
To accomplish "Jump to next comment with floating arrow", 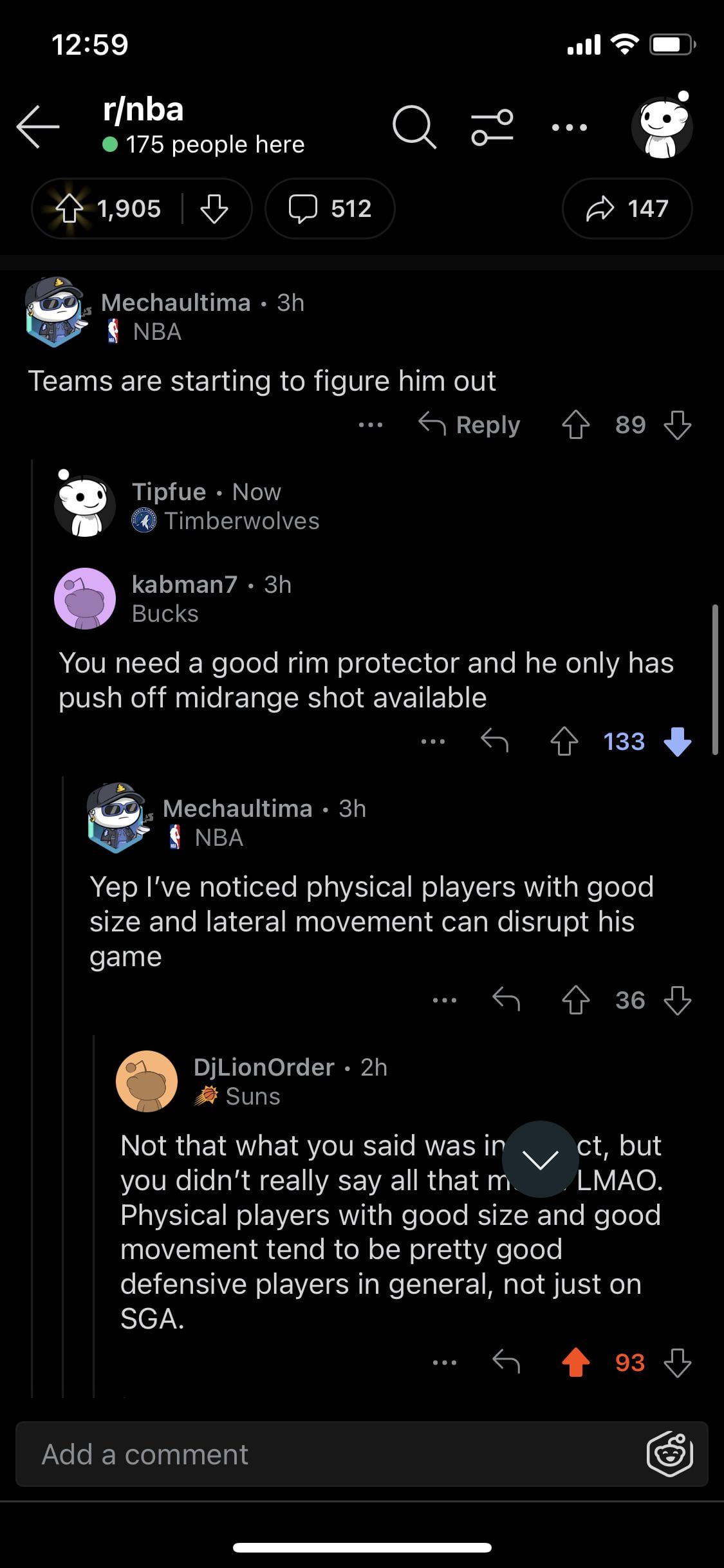I will click(540, 1159).
